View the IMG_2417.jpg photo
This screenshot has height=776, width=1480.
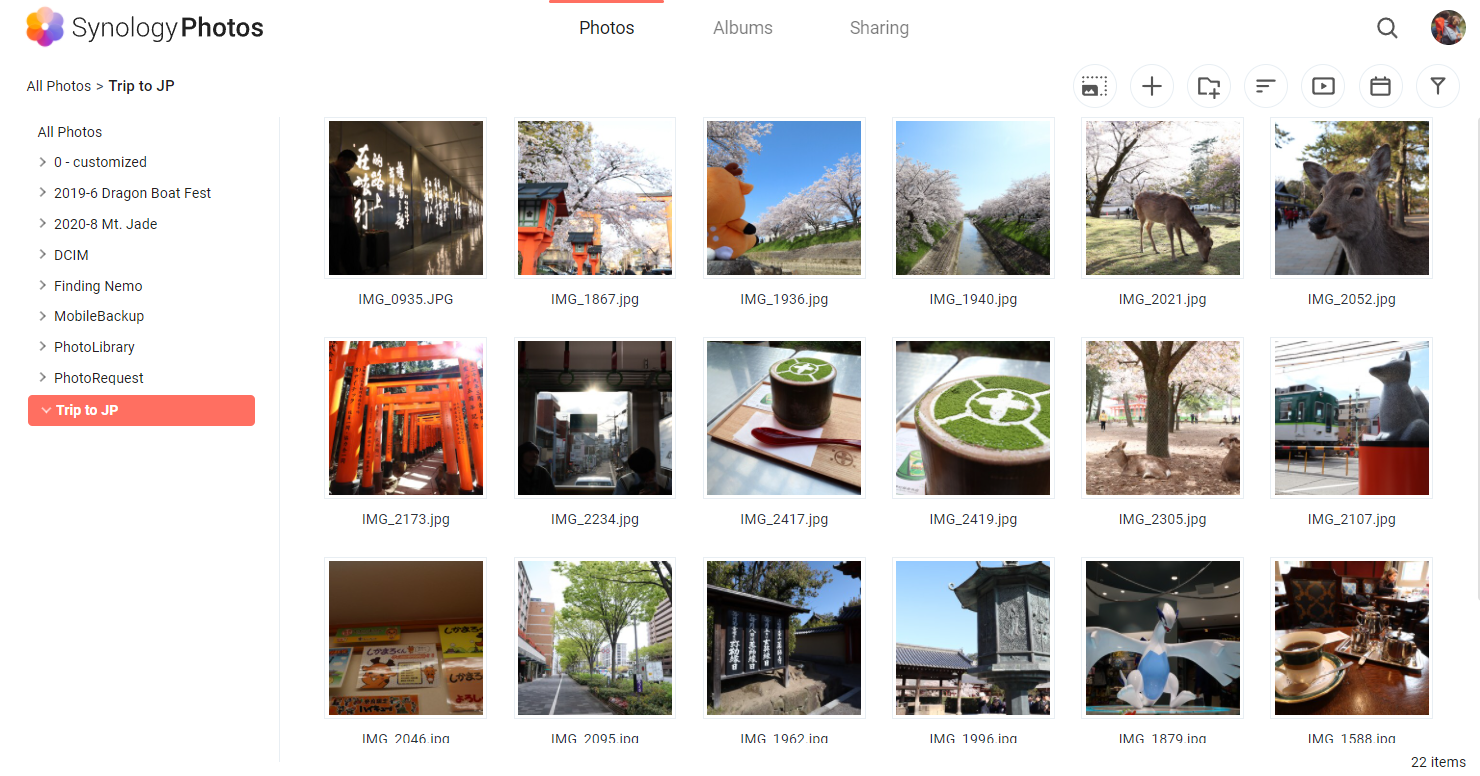tap(784, 418)
